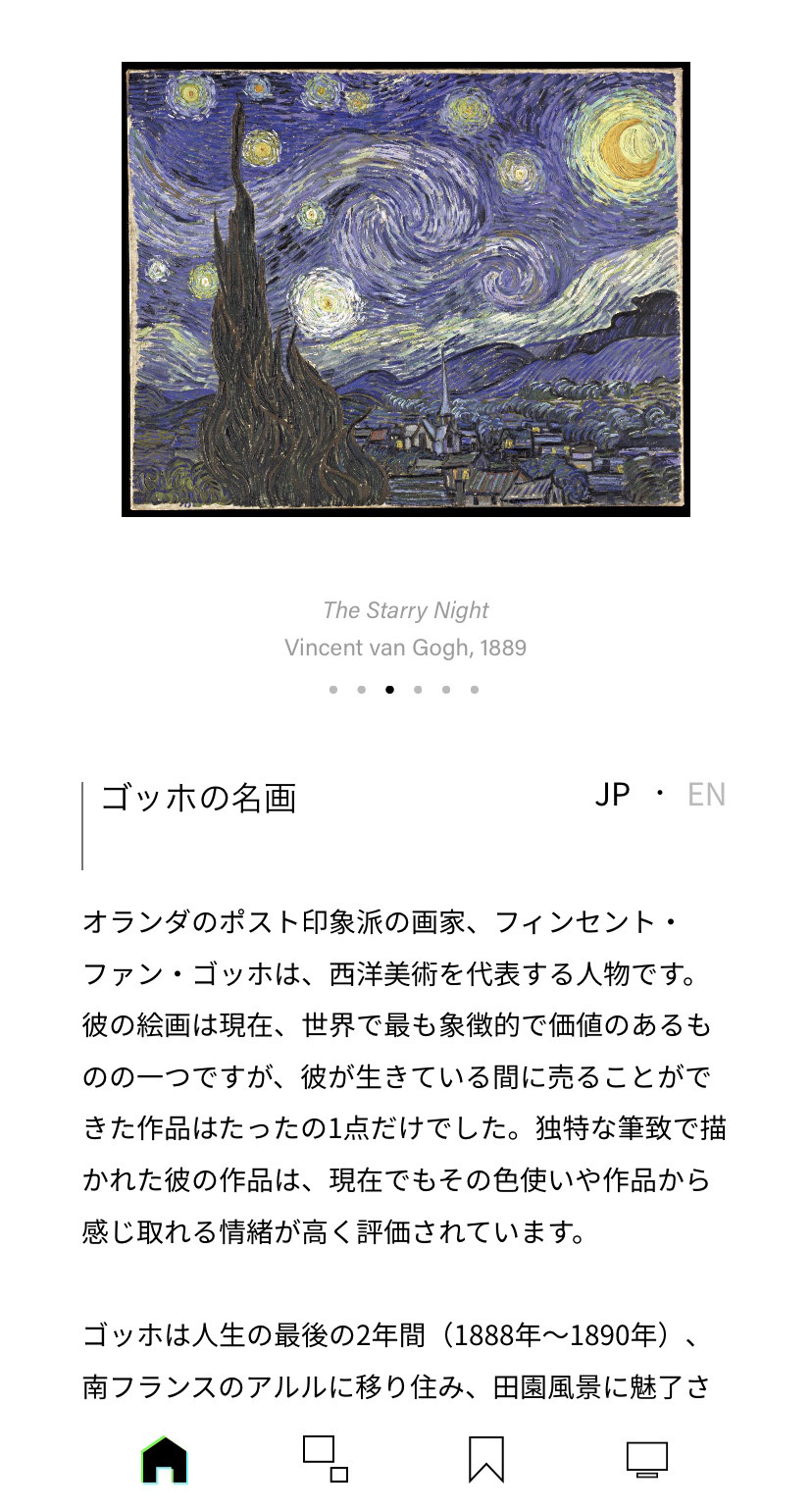Screen dimensions: 812x1509
Task: Open the home tab in bottom bar
Action: click(165, 1459)
